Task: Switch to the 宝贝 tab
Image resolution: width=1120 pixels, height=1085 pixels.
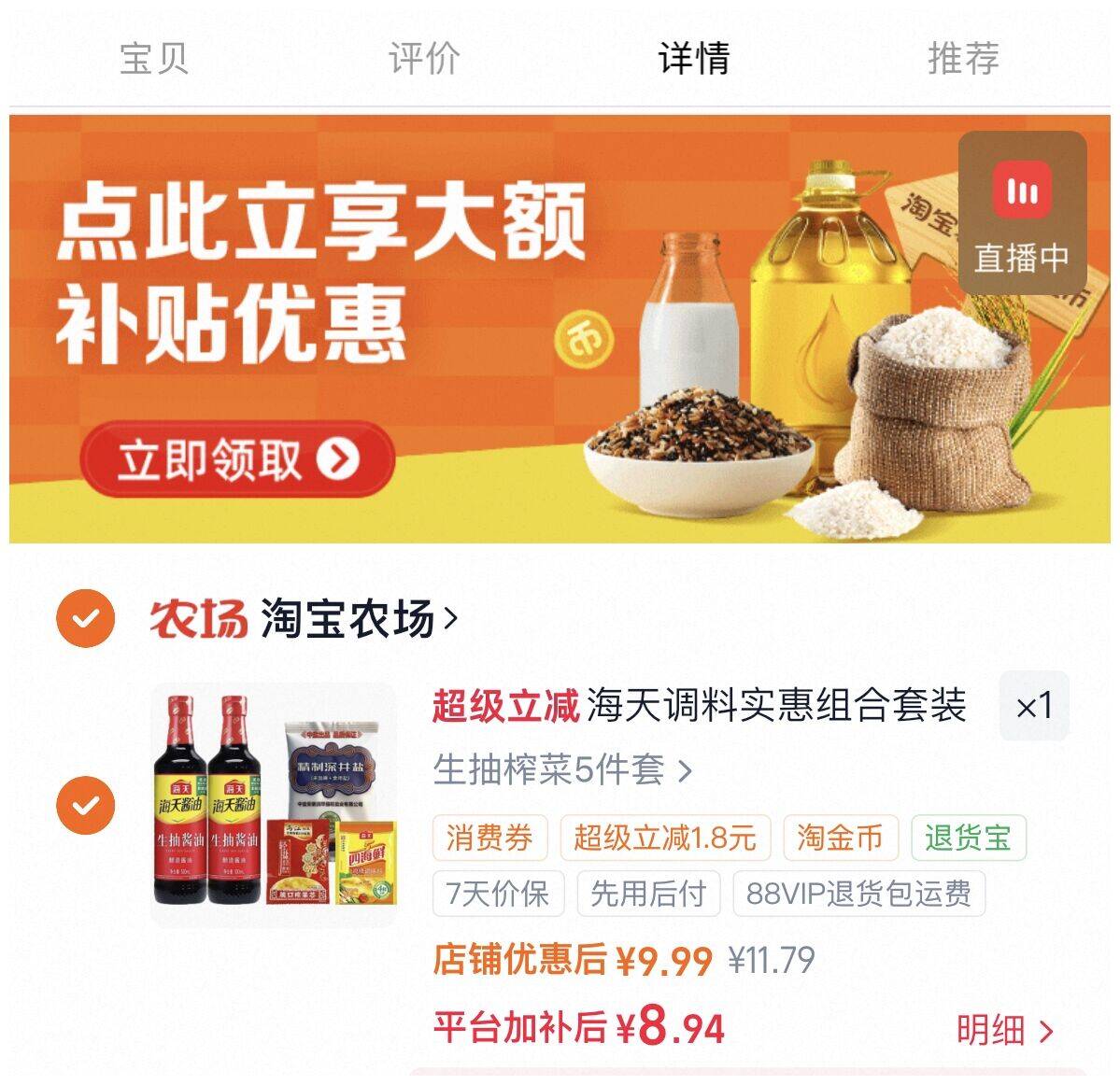Action: pos(153,59)
